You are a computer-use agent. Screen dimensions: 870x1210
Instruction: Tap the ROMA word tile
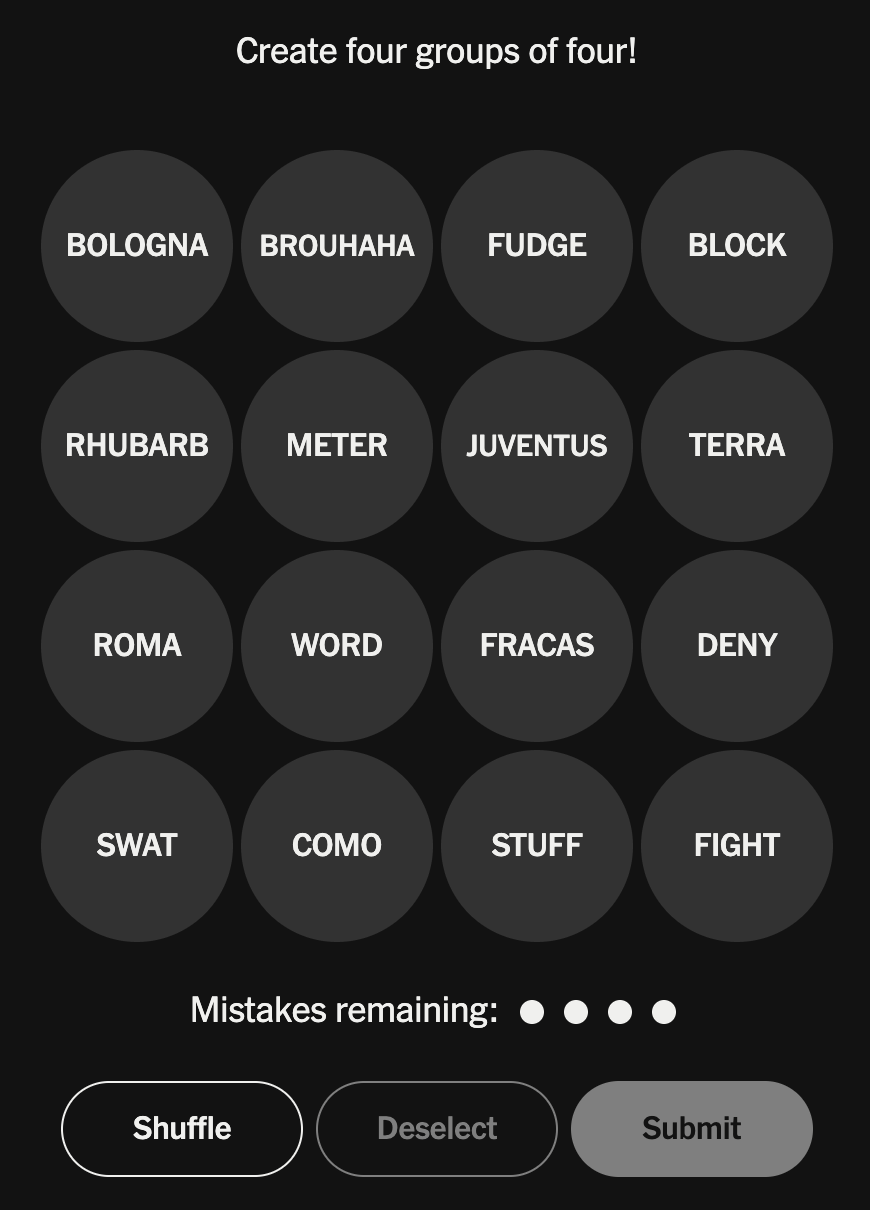[x=137, y=645]
